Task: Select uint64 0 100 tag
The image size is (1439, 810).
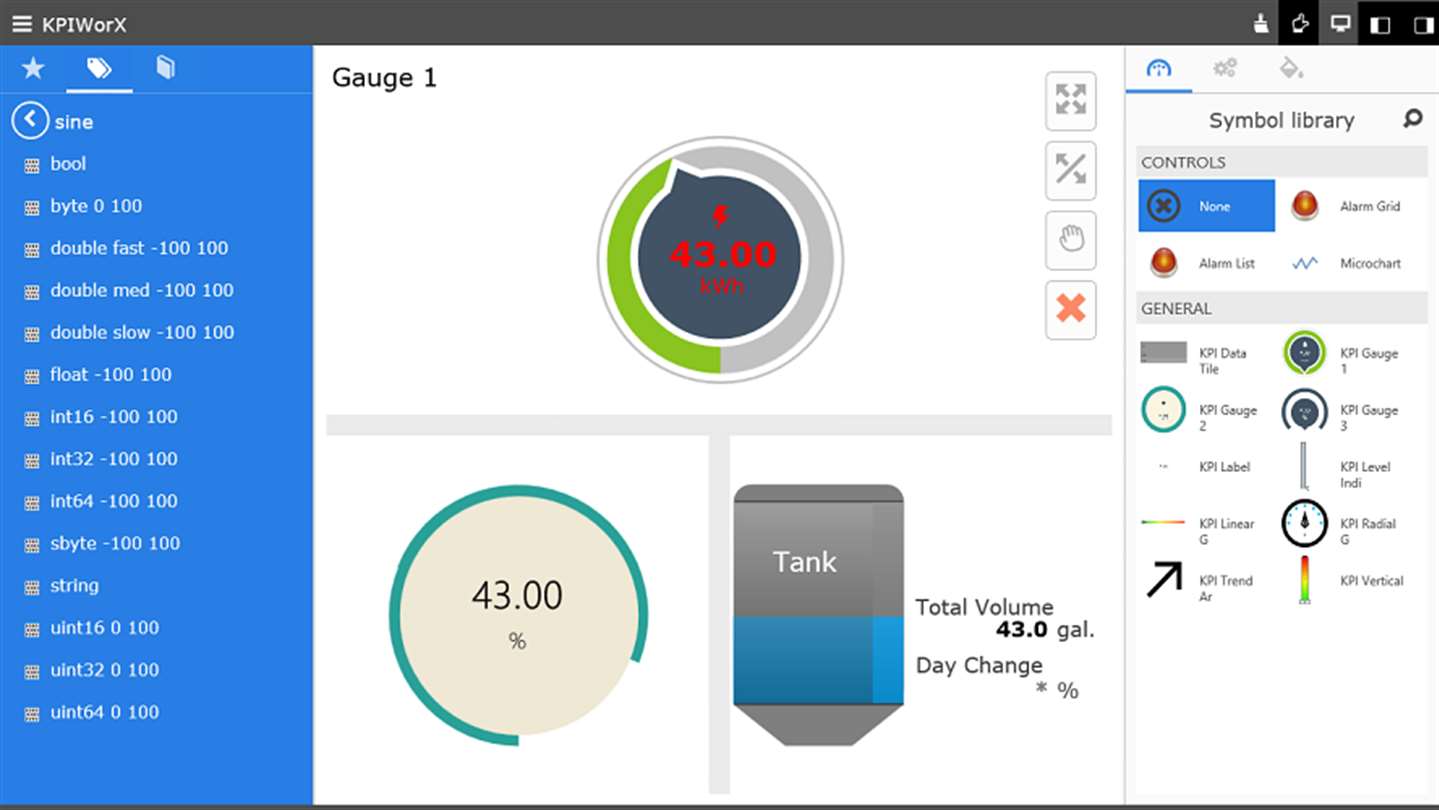Action: point(104,712)
